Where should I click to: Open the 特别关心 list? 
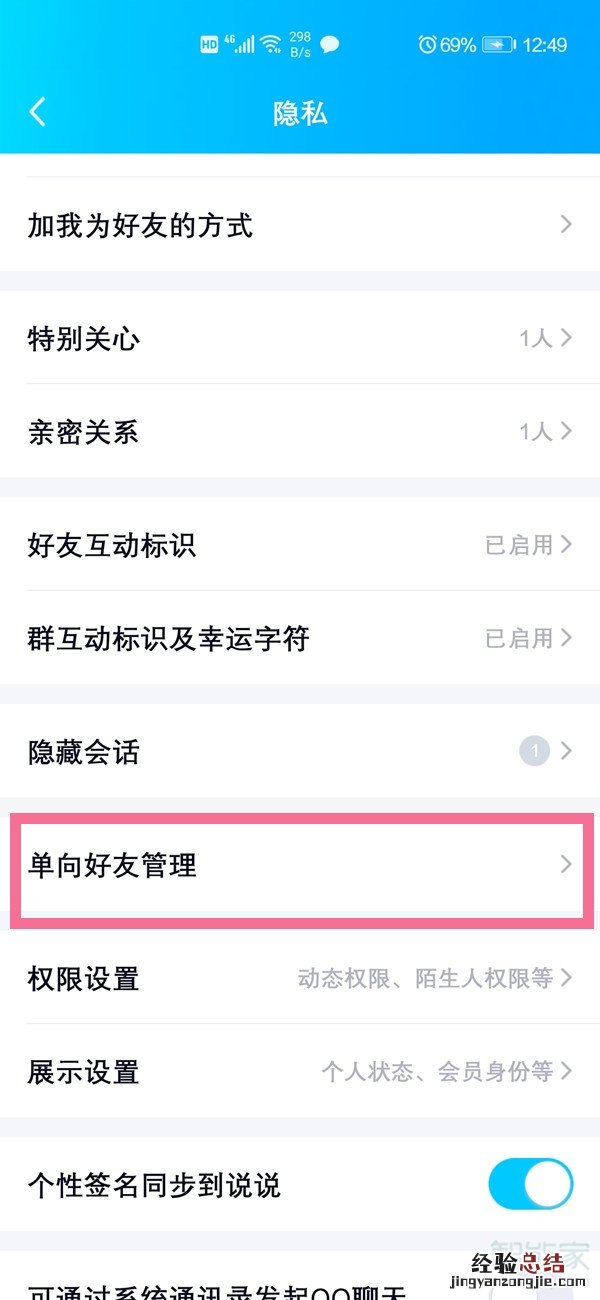[x=300, y=338]
